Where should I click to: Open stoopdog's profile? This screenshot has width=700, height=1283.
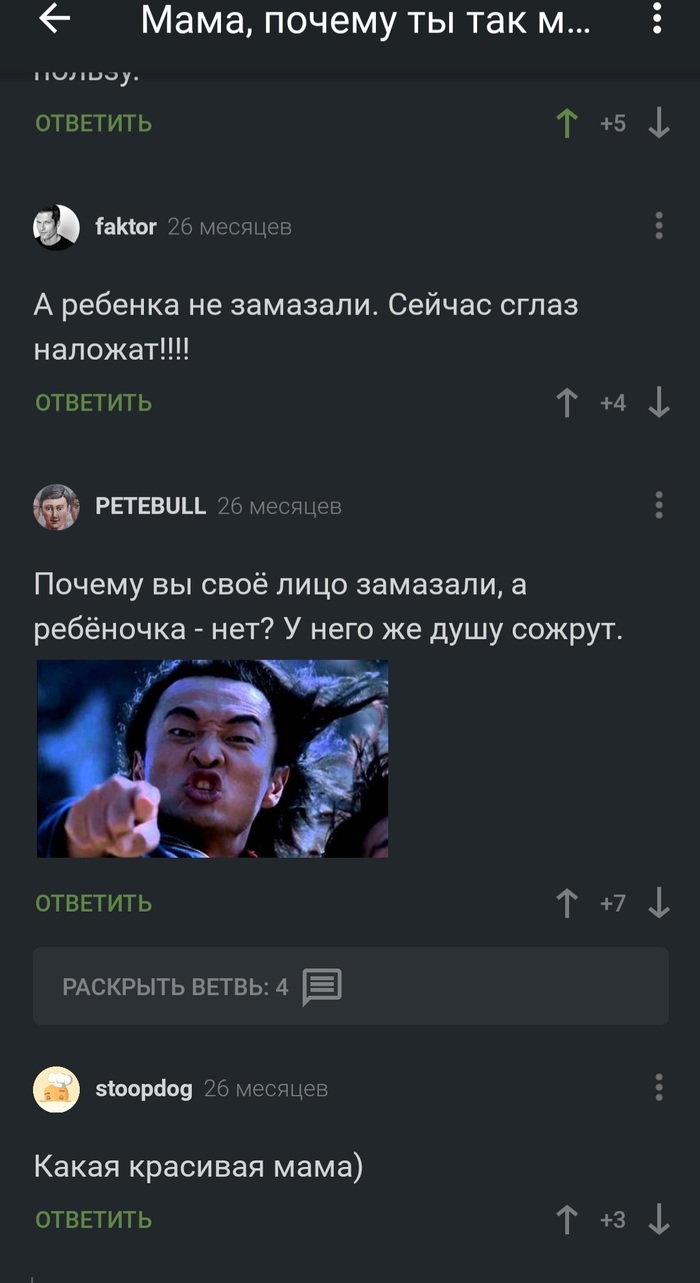143,1088
